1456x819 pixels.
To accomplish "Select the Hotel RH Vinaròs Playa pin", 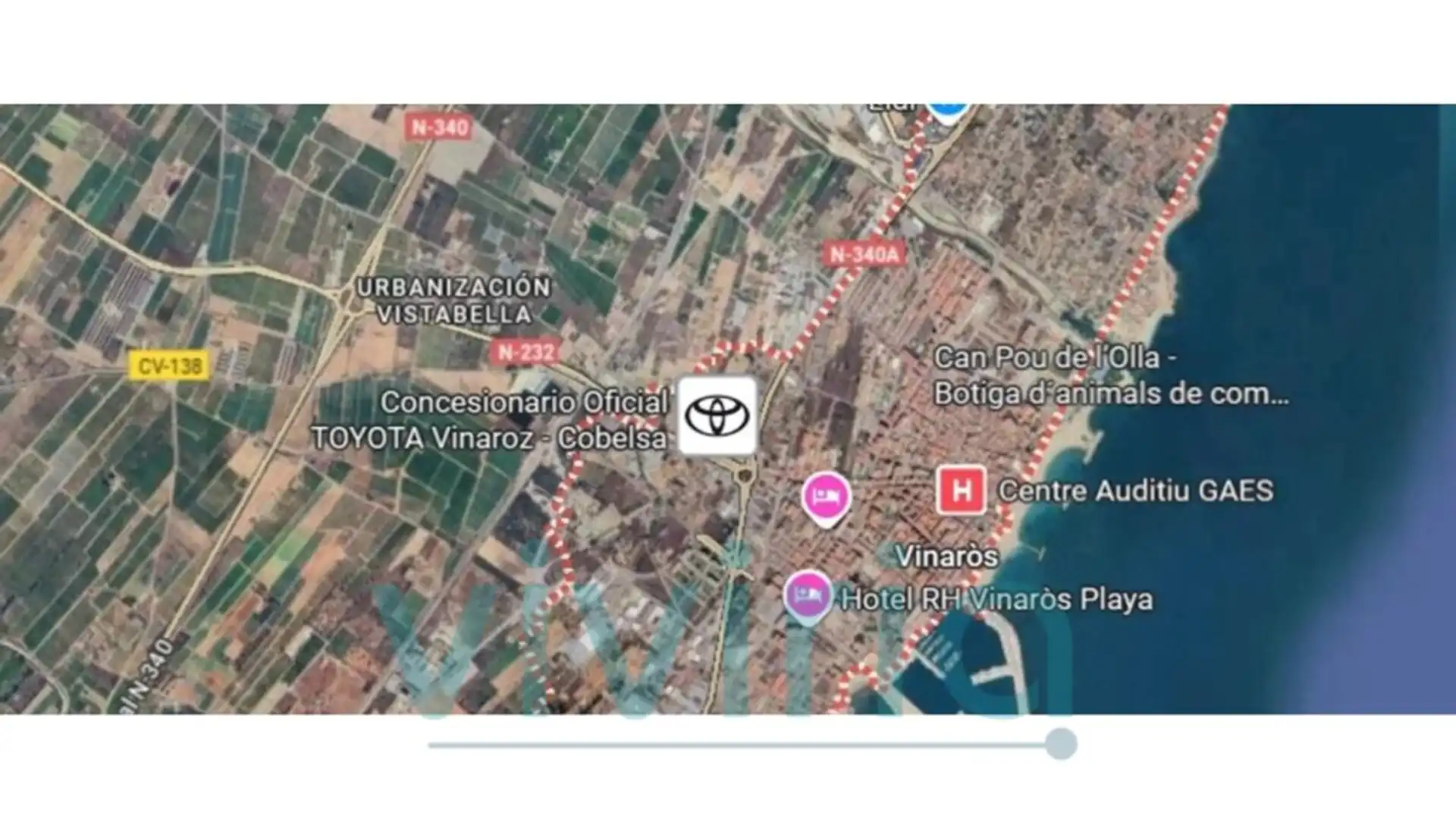I will pos(808,596).
